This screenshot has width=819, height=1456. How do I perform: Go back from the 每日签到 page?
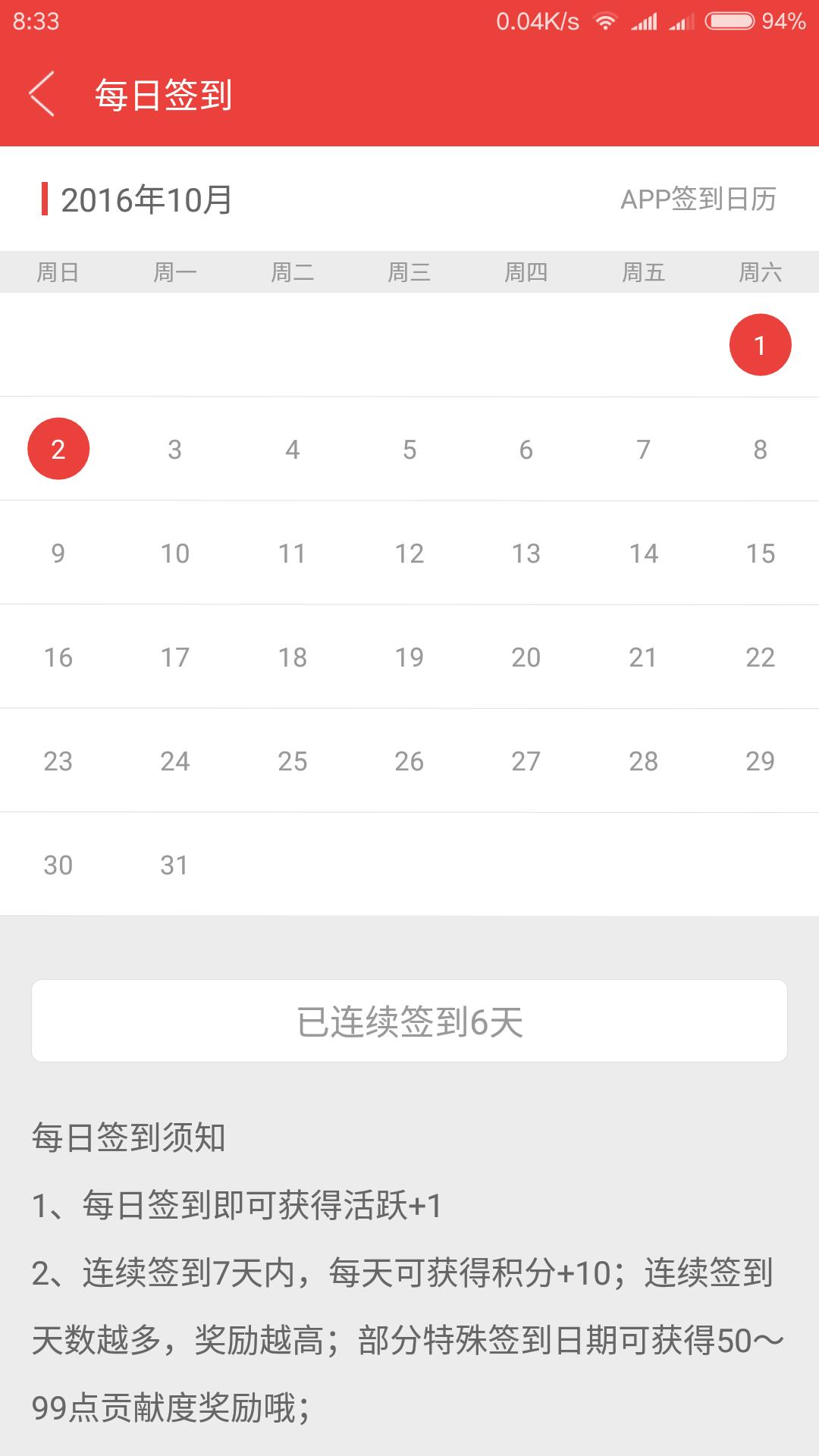pyautogui.click(x=42, y=94)
